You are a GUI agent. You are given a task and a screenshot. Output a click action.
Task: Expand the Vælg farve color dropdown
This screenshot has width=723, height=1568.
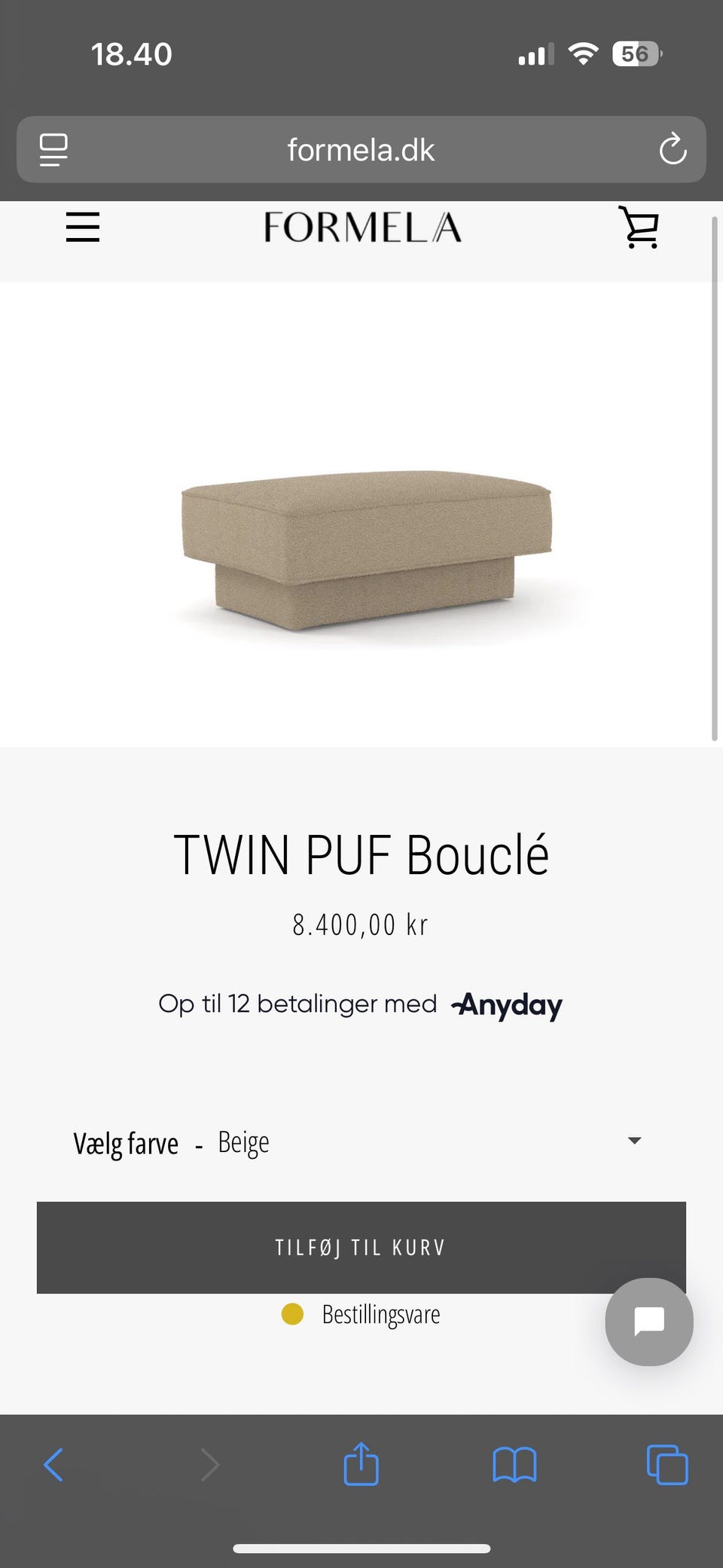[x=634, y=1141]
